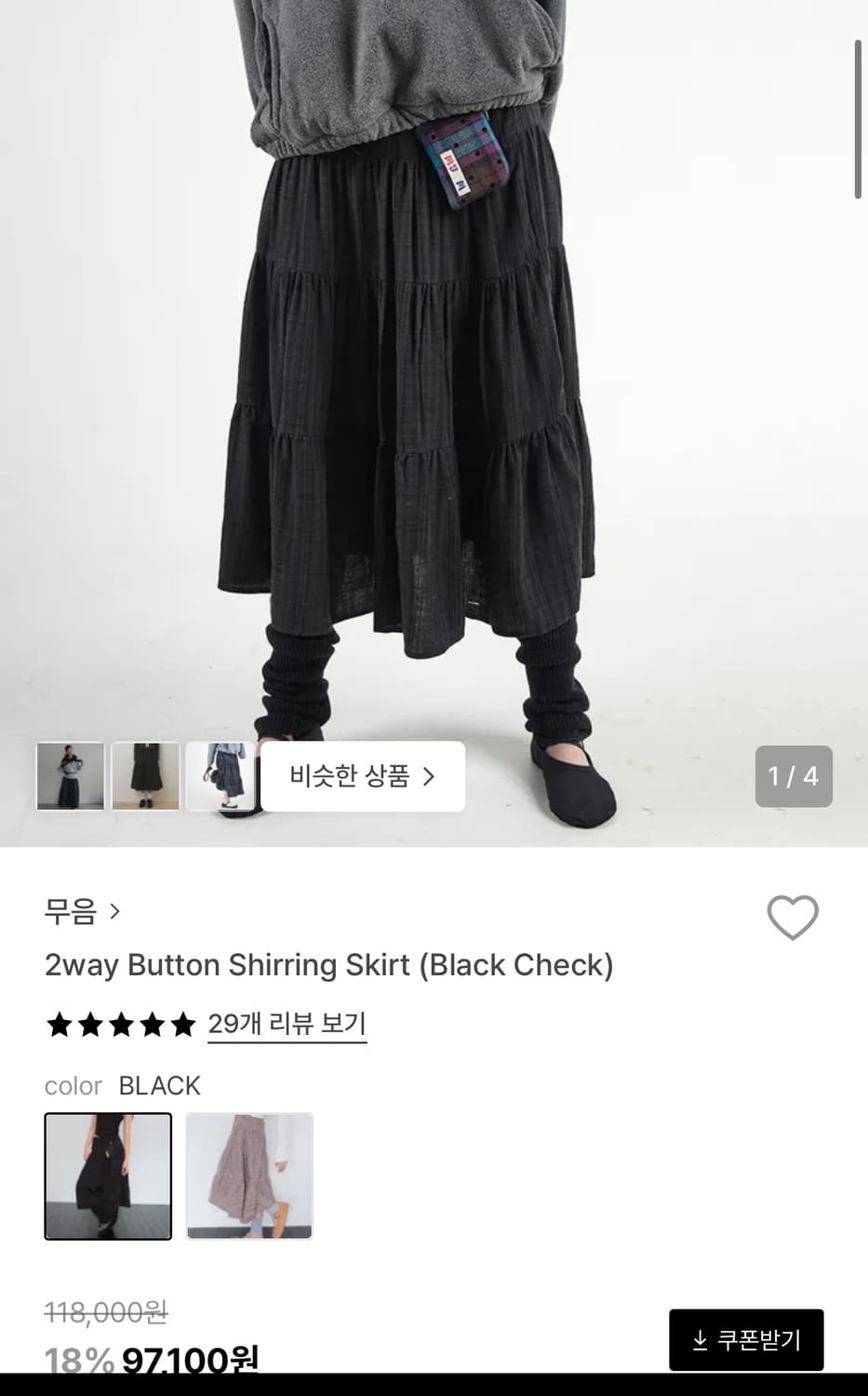
Task: Open the second small product thumbnail
Action: (146, 776)
